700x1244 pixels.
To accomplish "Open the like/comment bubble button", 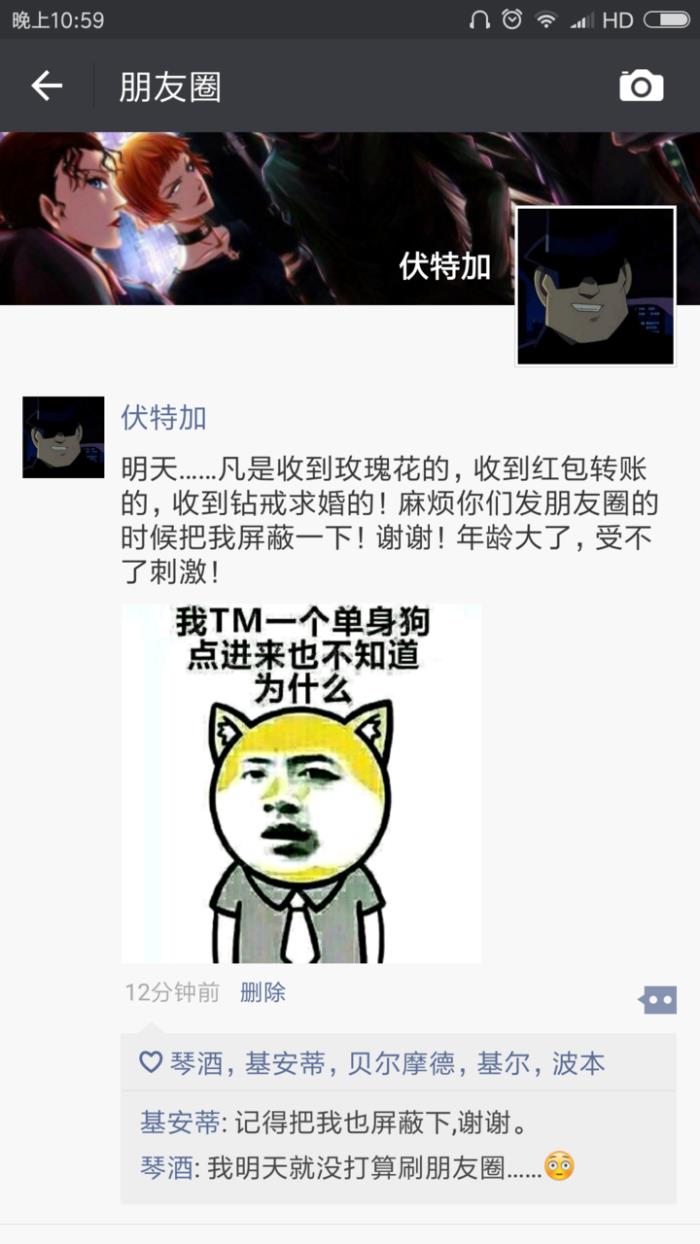I will pos(659,998).
